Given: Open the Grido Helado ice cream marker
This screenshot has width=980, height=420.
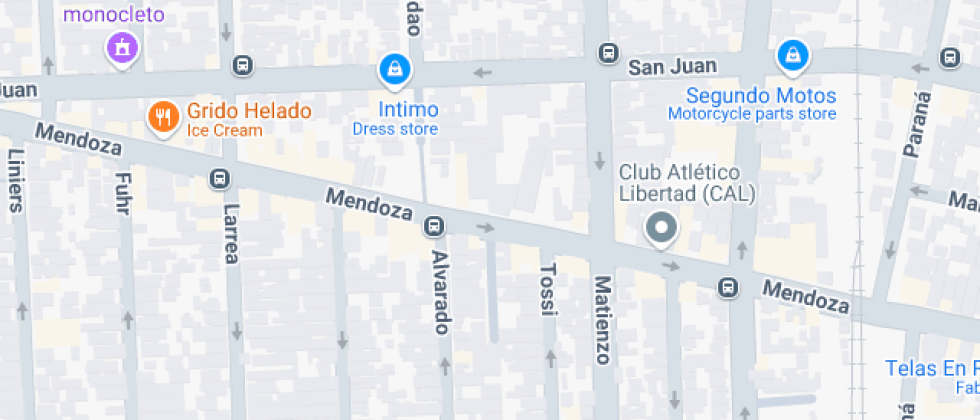Looking at the screenshot, I should click(x=162, y=118).
